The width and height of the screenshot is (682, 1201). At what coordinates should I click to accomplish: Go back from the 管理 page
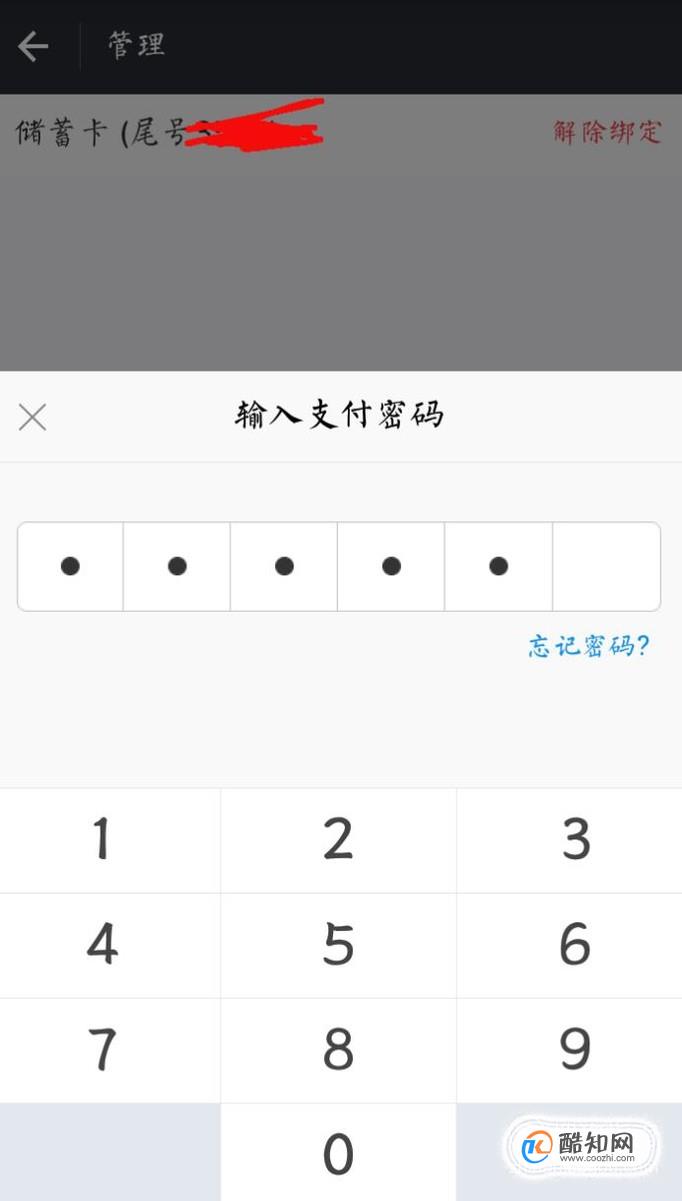coord(33,46)
